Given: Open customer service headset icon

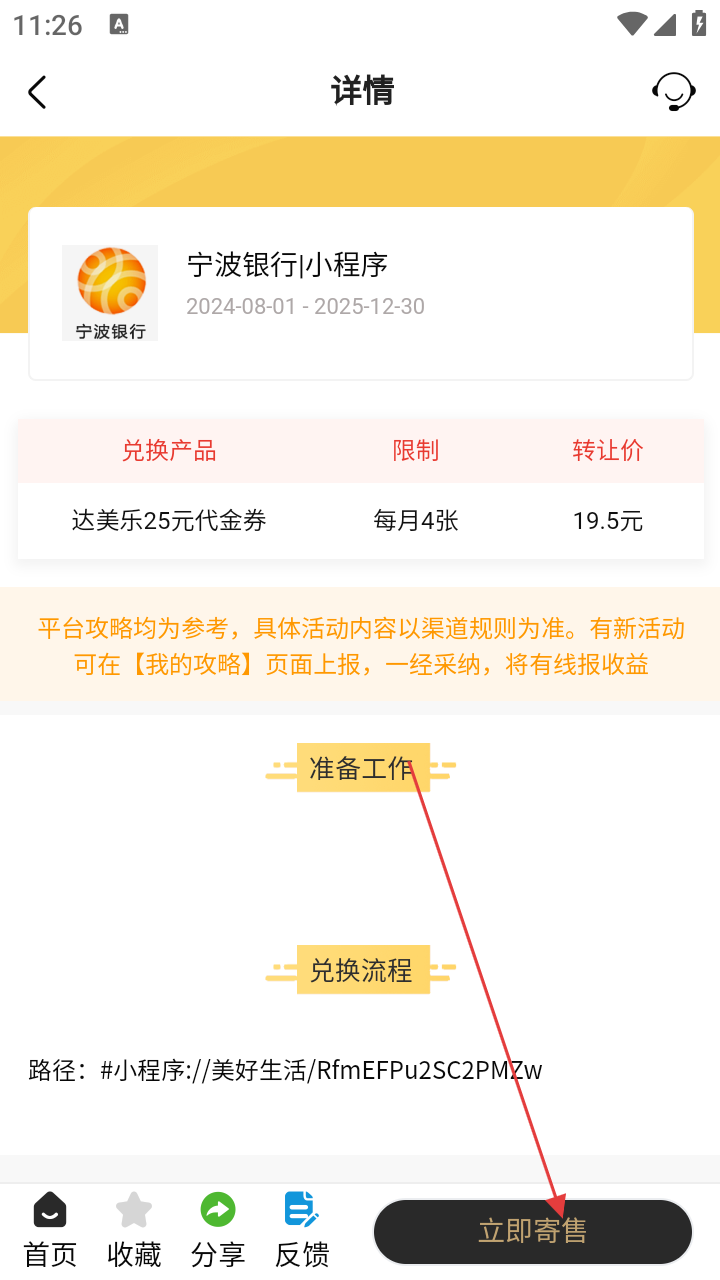Looking at the screenshot, I should click(x=673, y=92).
